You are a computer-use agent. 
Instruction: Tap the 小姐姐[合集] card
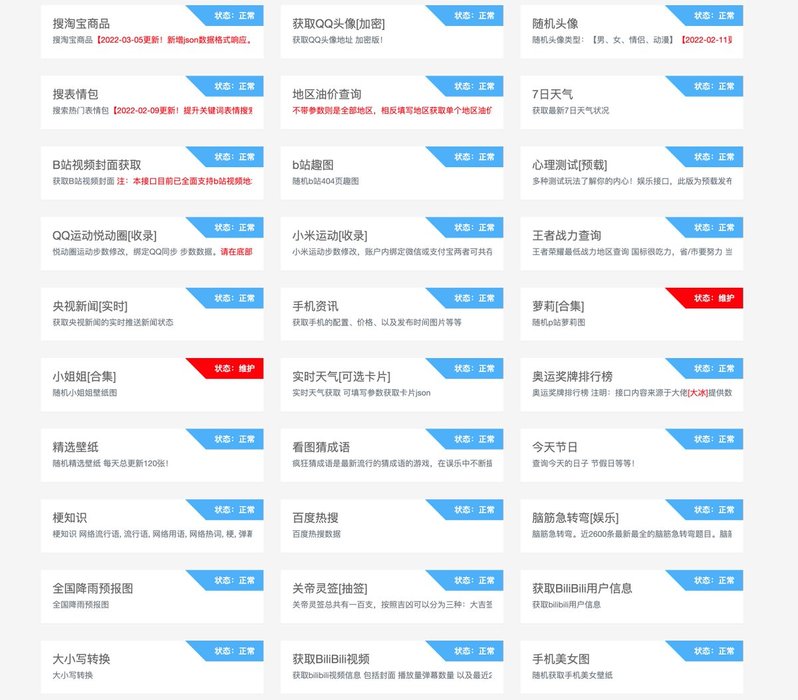(x=84, y=376)
